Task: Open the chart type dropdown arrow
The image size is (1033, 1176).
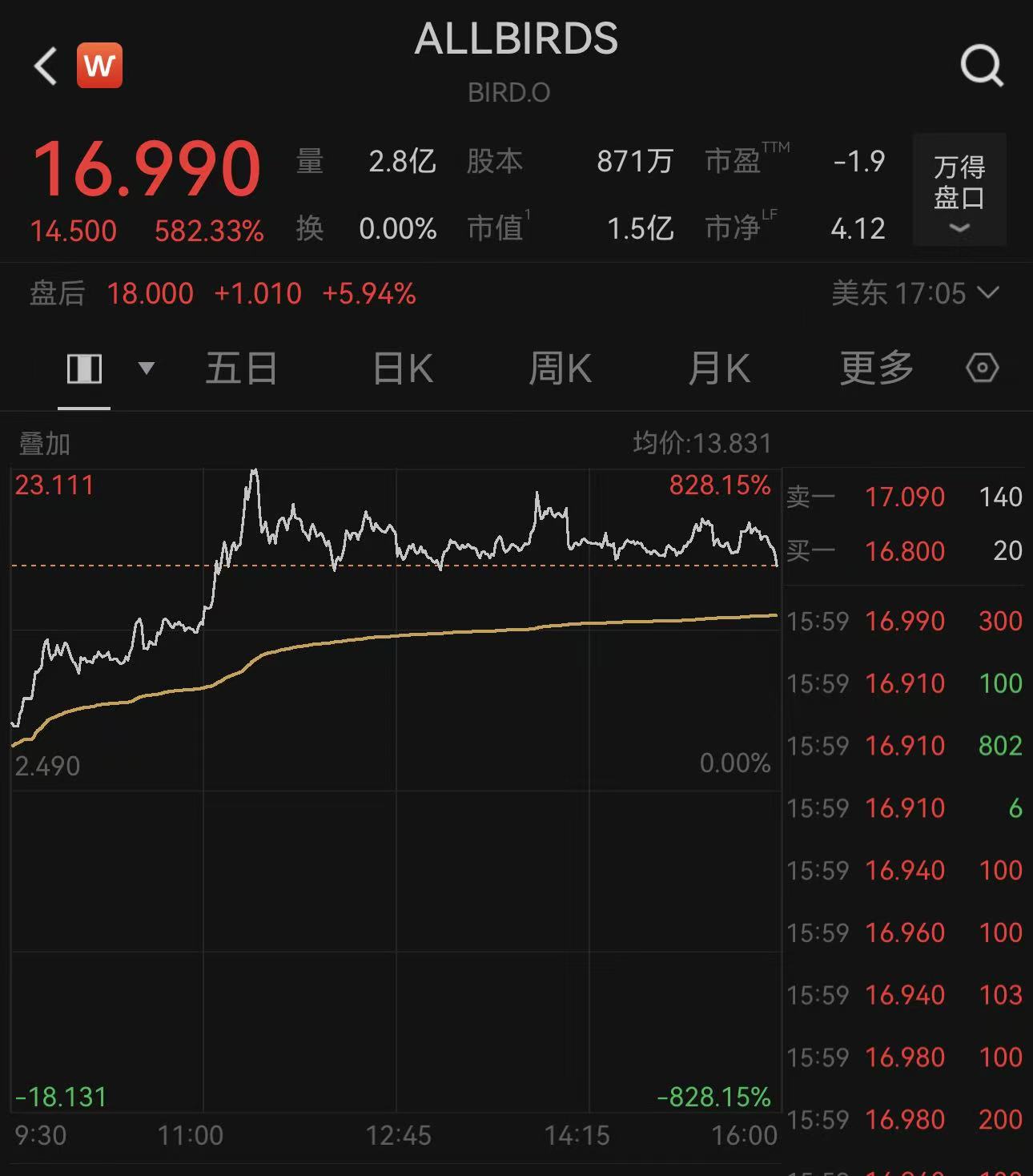Action: pos(146,369)
